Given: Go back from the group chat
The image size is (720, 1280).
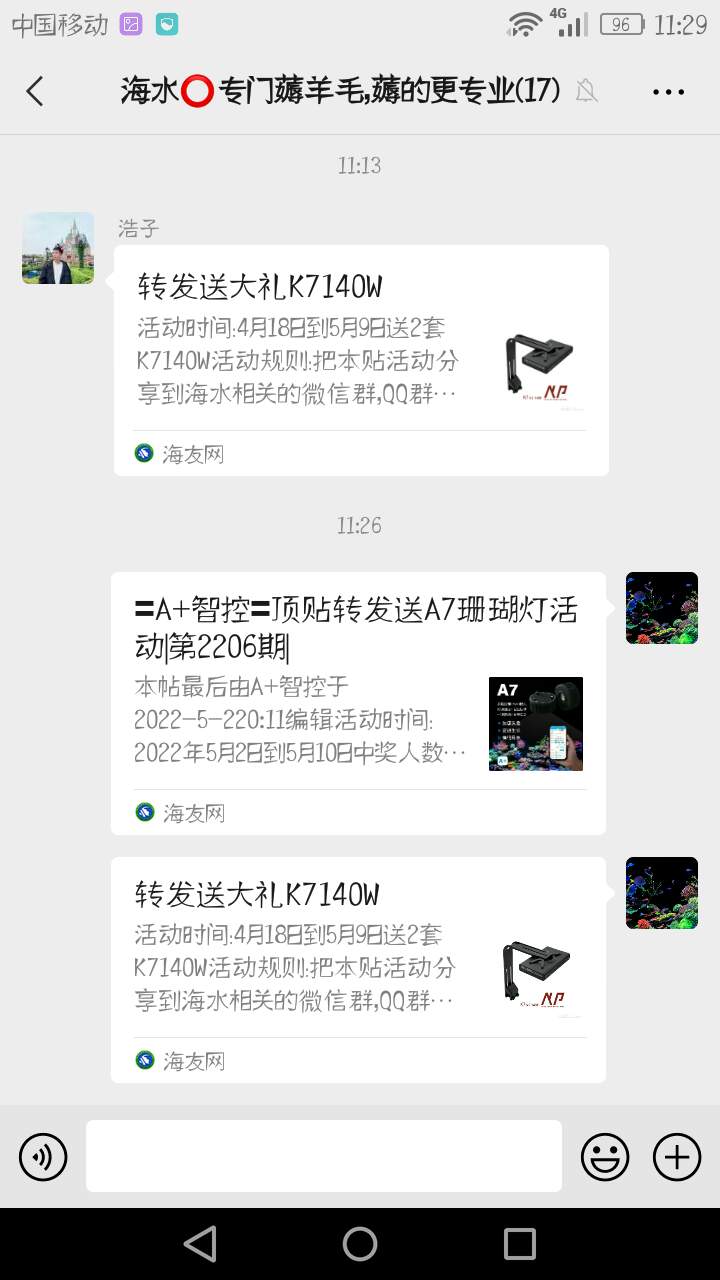Looking at the screenshot, I should click(x=35, y=91).
